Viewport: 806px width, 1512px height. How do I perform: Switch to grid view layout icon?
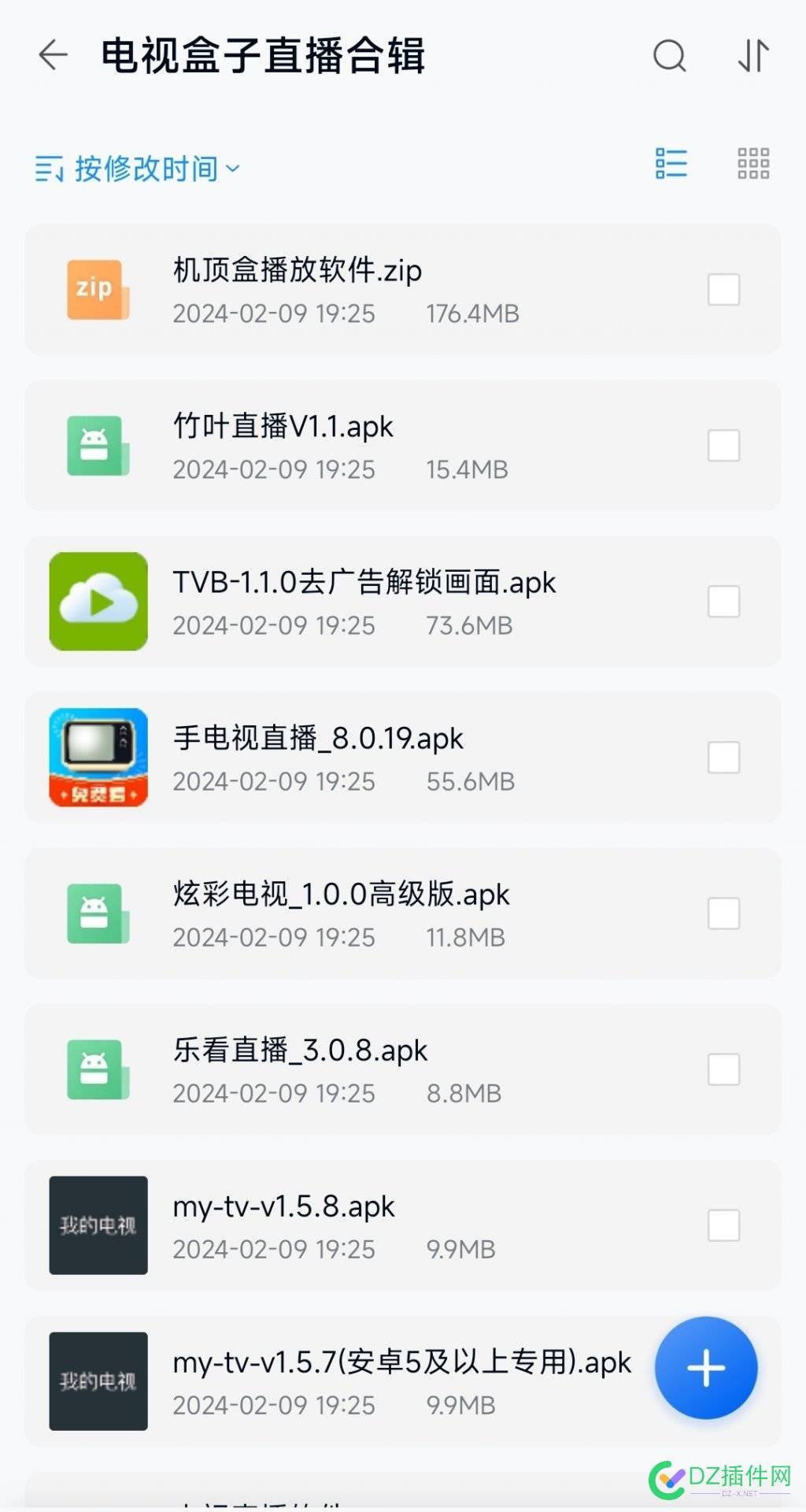tap(752, 164)
